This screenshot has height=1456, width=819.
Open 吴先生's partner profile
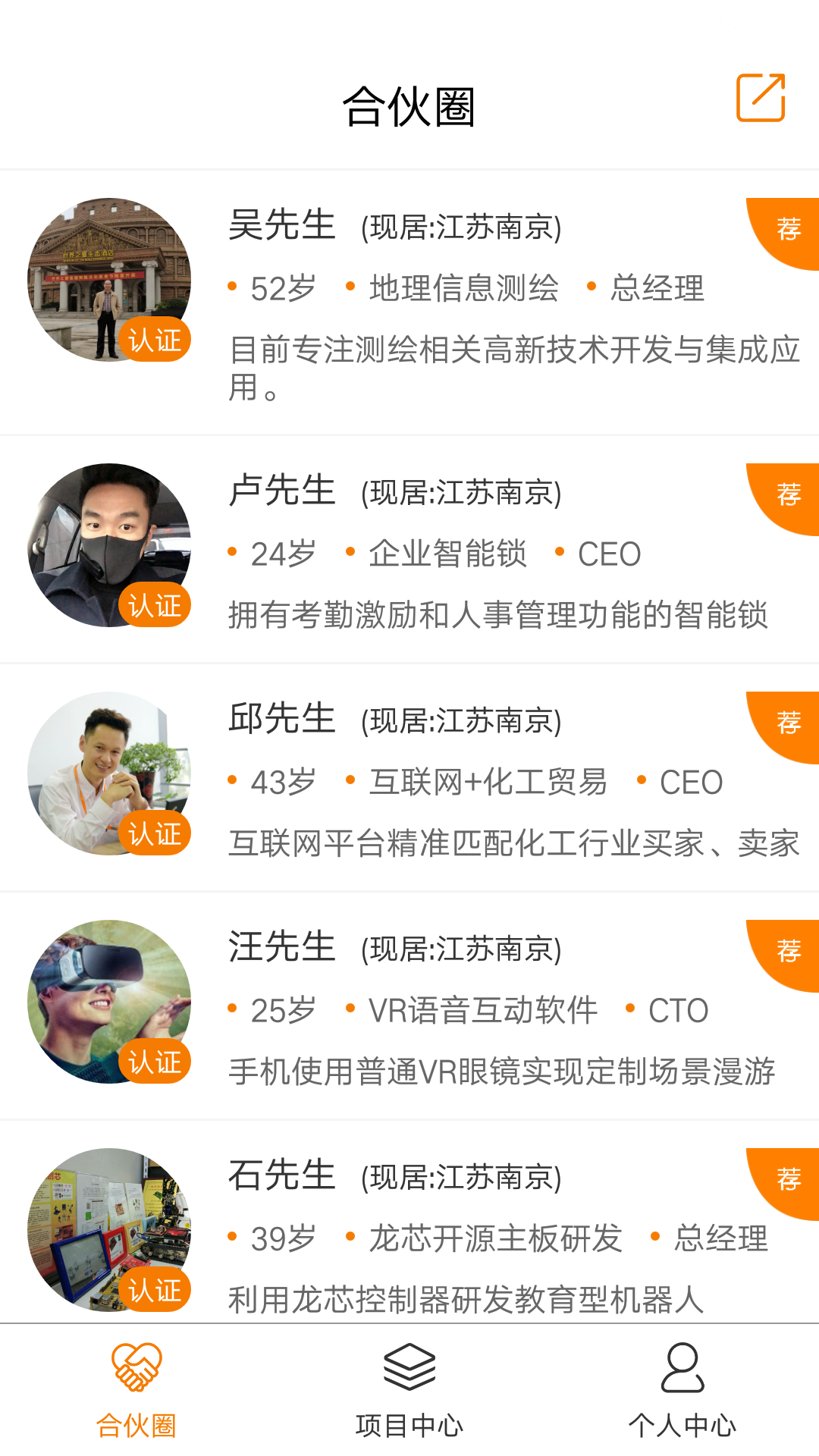coord(455,302)
